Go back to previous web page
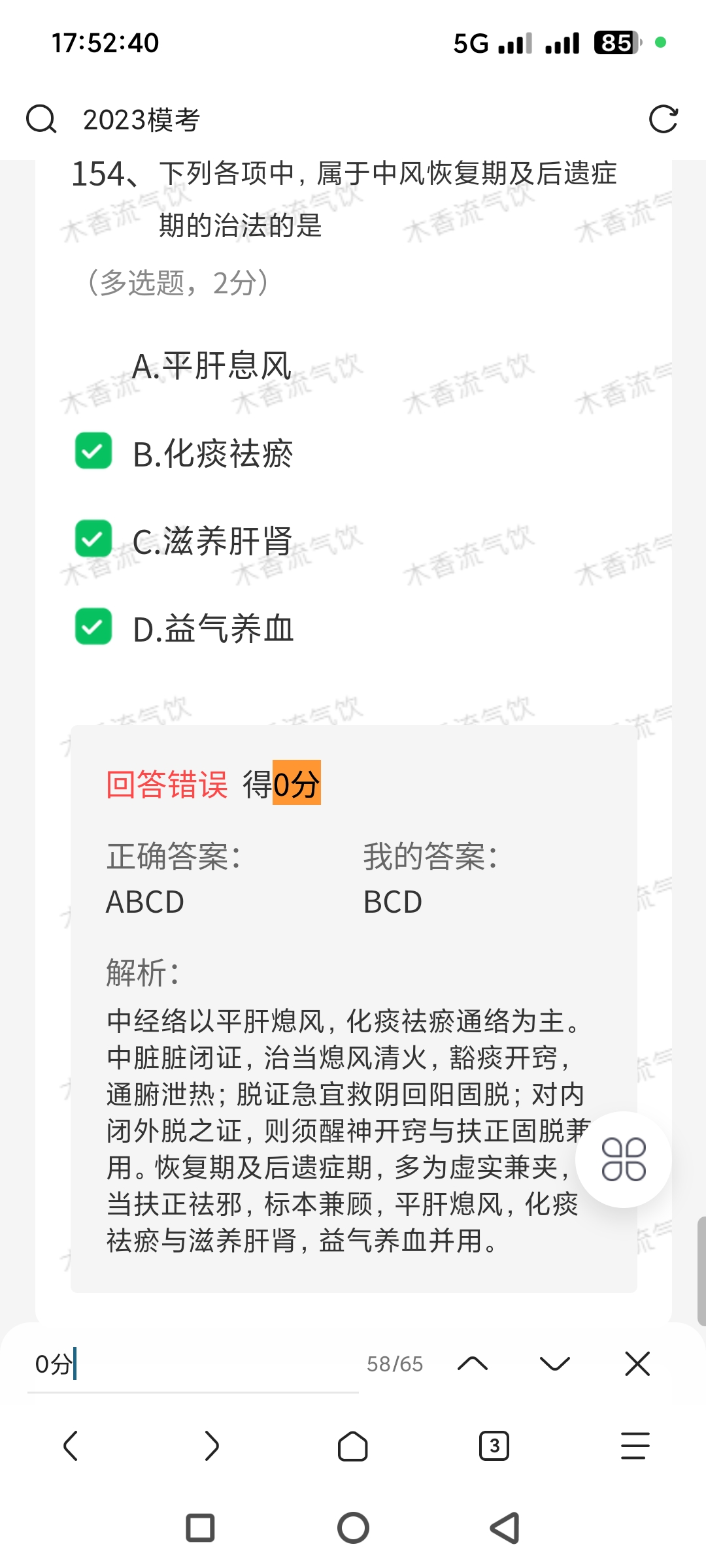The image size is (706, 1568). point(71,1446)
